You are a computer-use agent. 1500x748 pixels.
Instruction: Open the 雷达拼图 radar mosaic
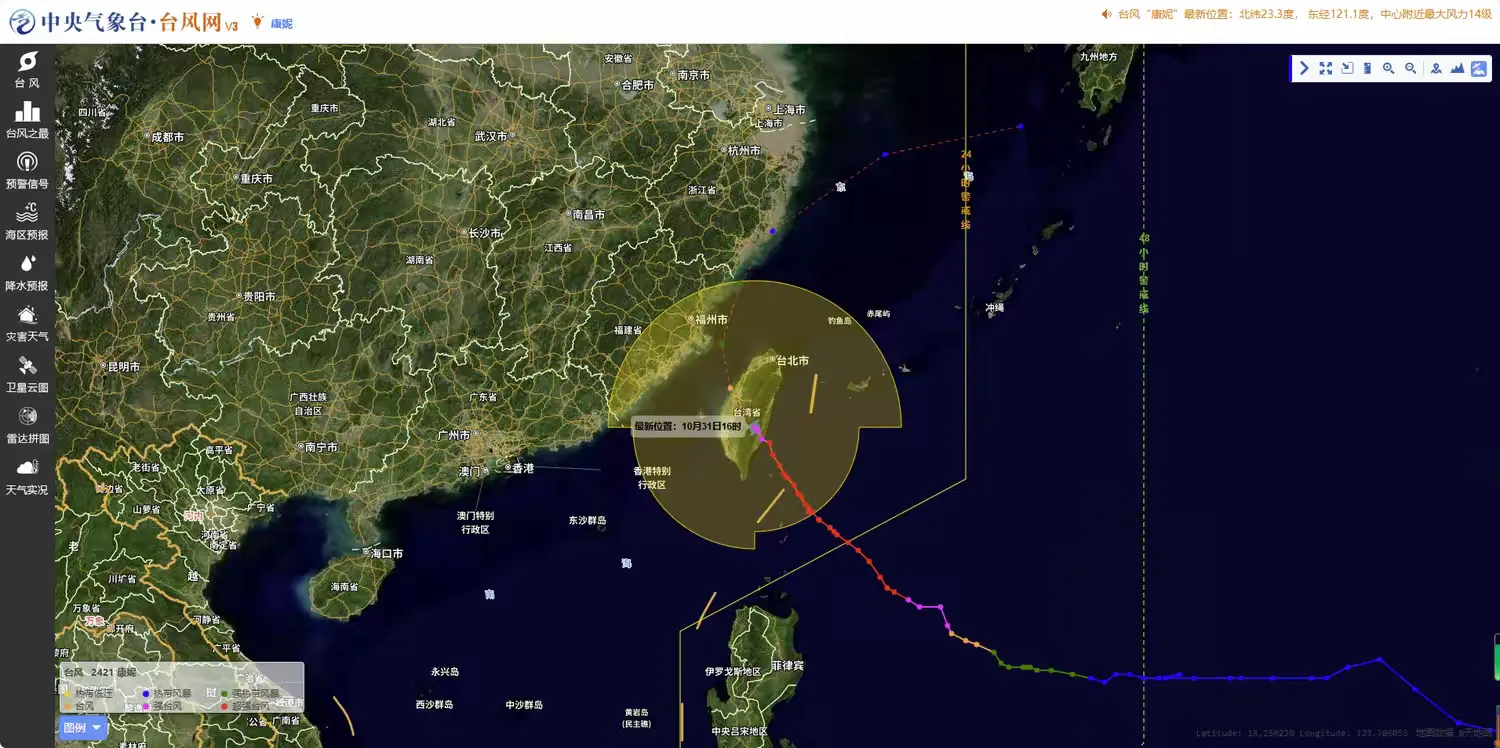pyautogui.click(x=27, y=425)
